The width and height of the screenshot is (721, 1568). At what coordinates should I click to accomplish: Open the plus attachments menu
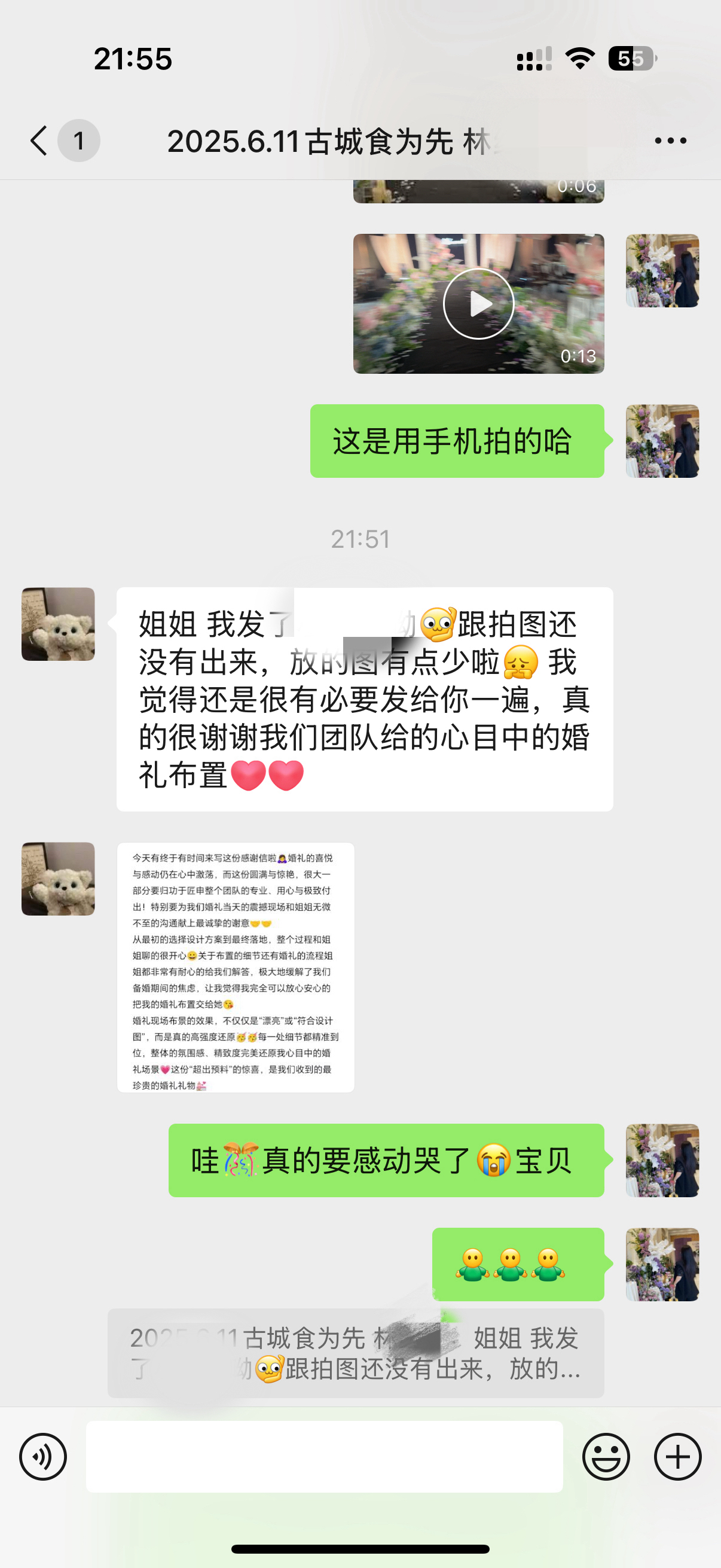tap(678, 1457)
